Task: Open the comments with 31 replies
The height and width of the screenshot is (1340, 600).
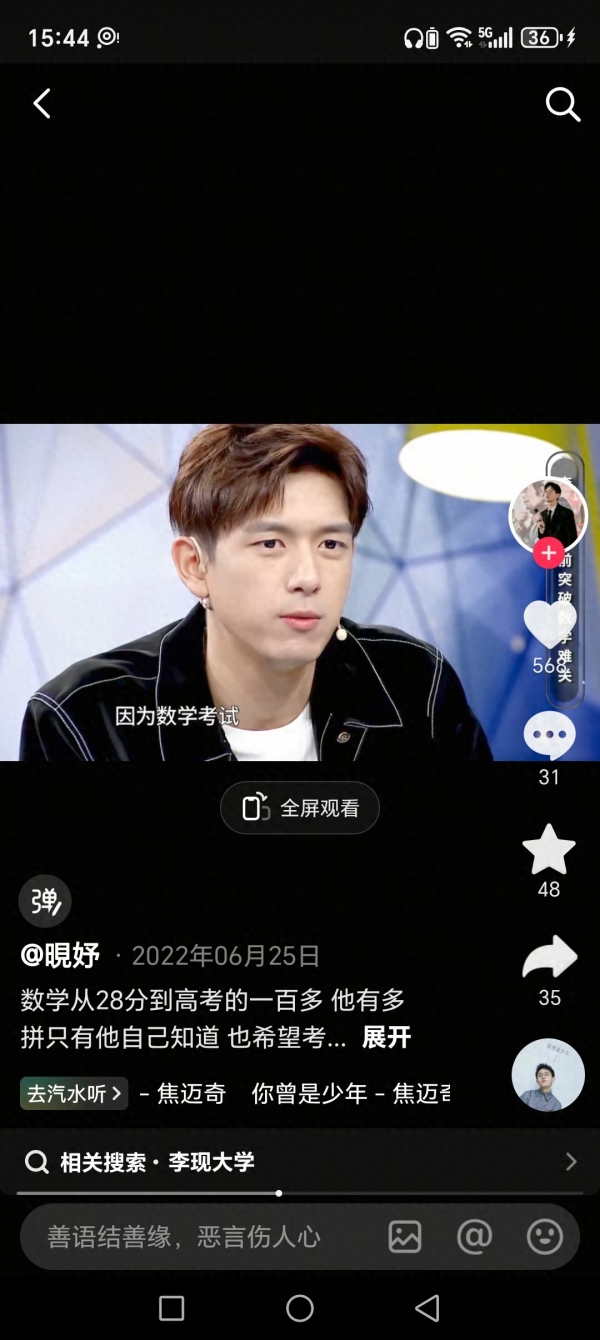Action: (549, 738)
